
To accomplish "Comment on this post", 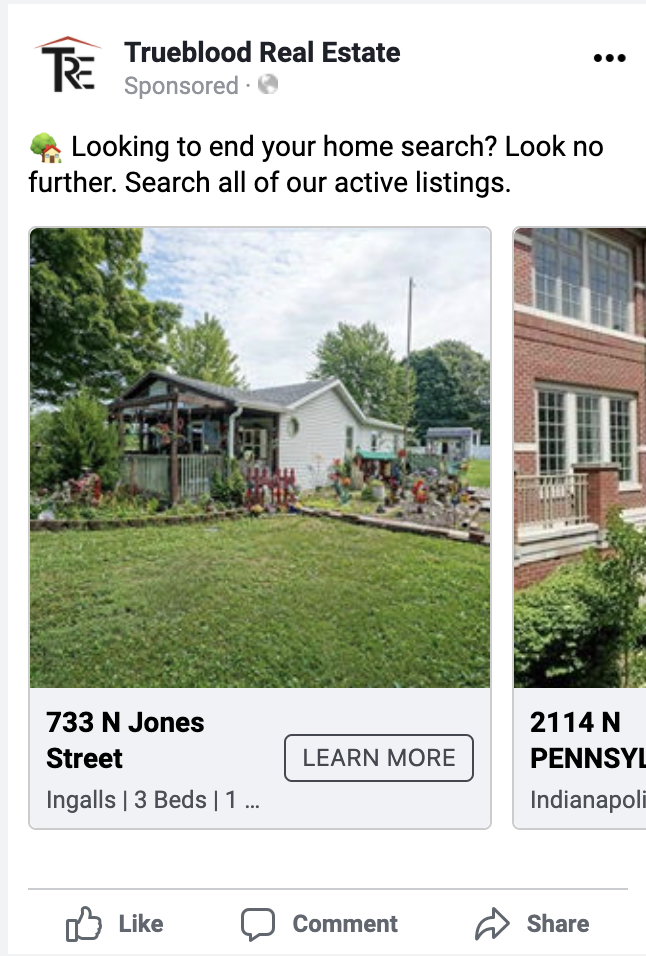I will click(319, 924).
